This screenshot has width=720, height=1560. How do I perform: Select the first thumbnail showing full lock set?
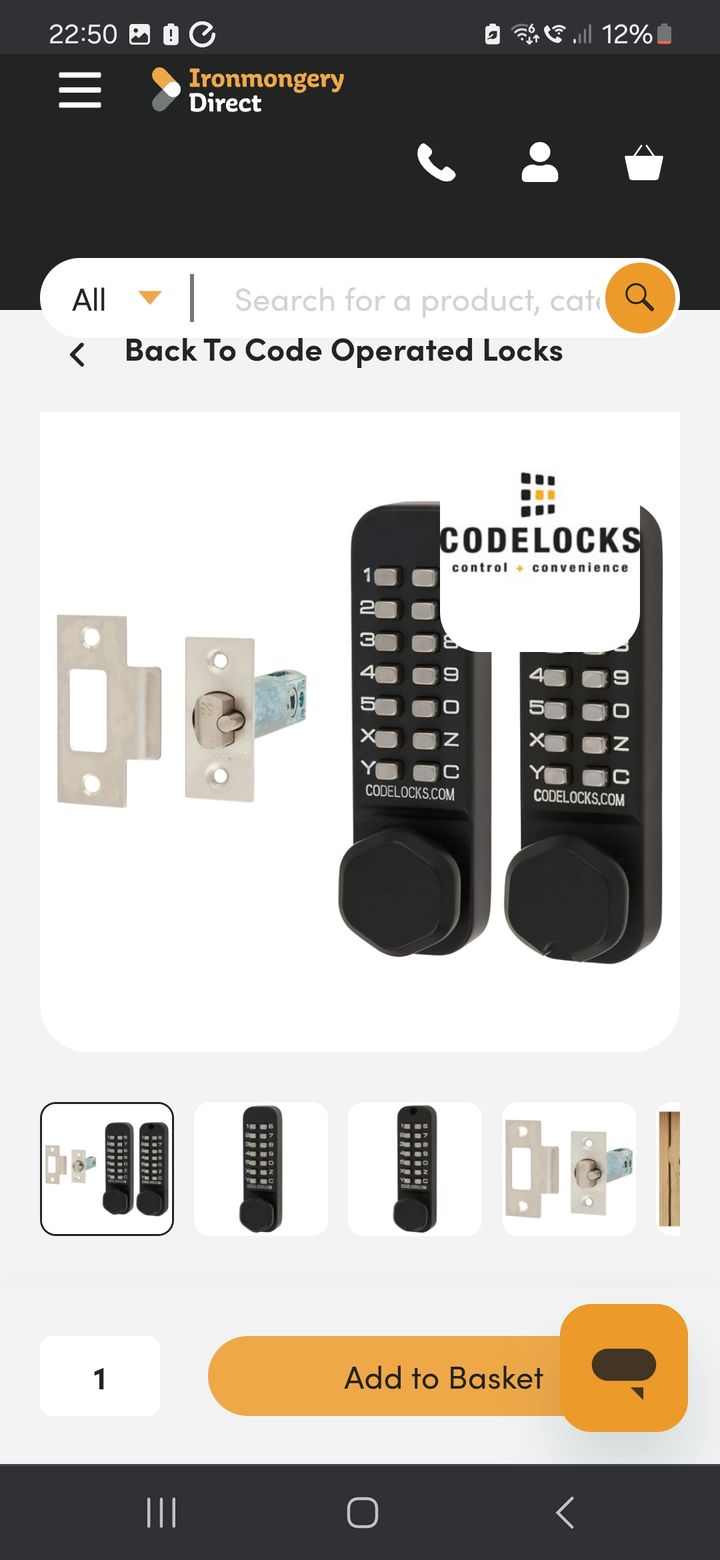(107, 1169)
